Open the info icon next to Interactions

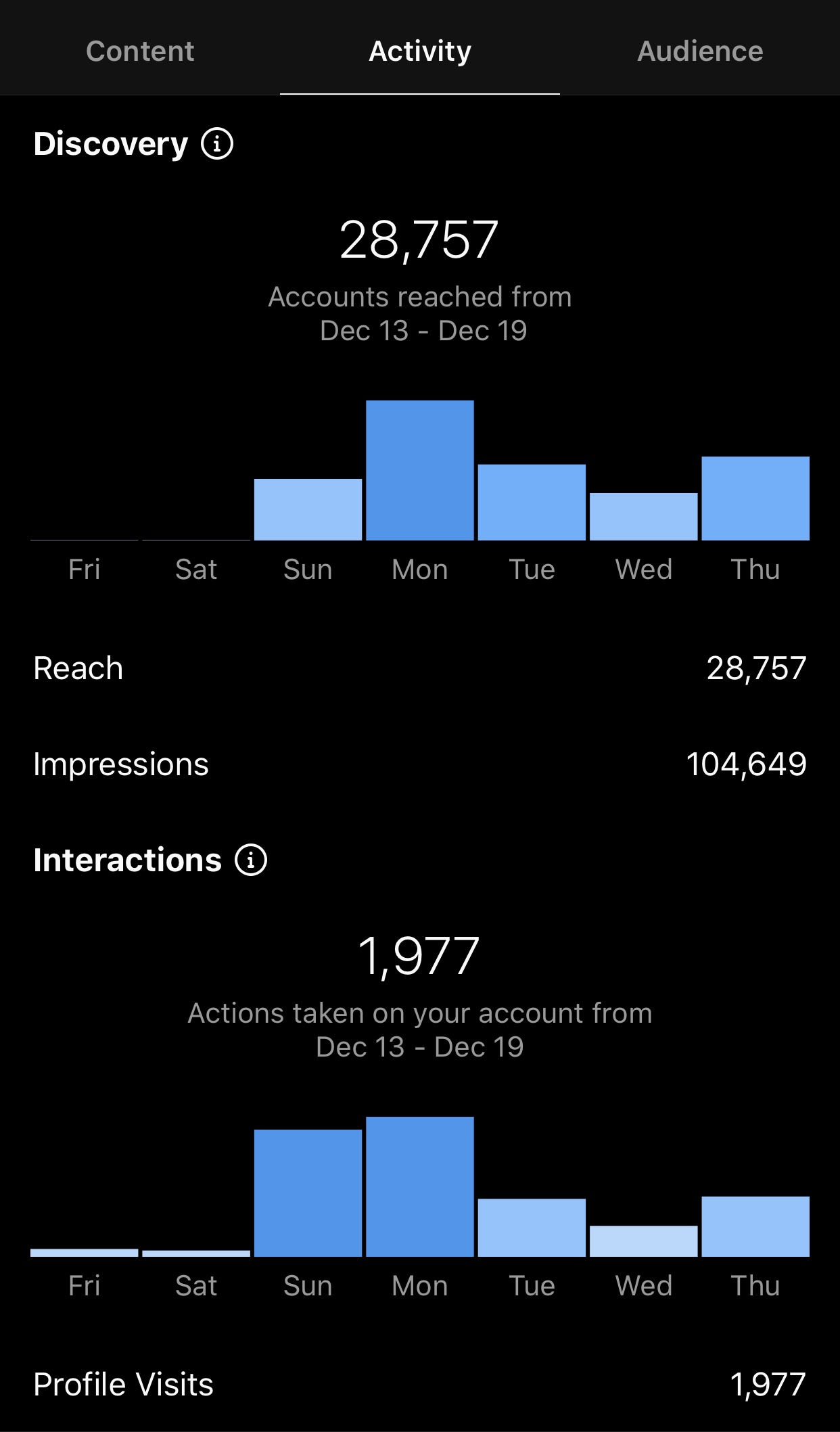click(251, 860)
